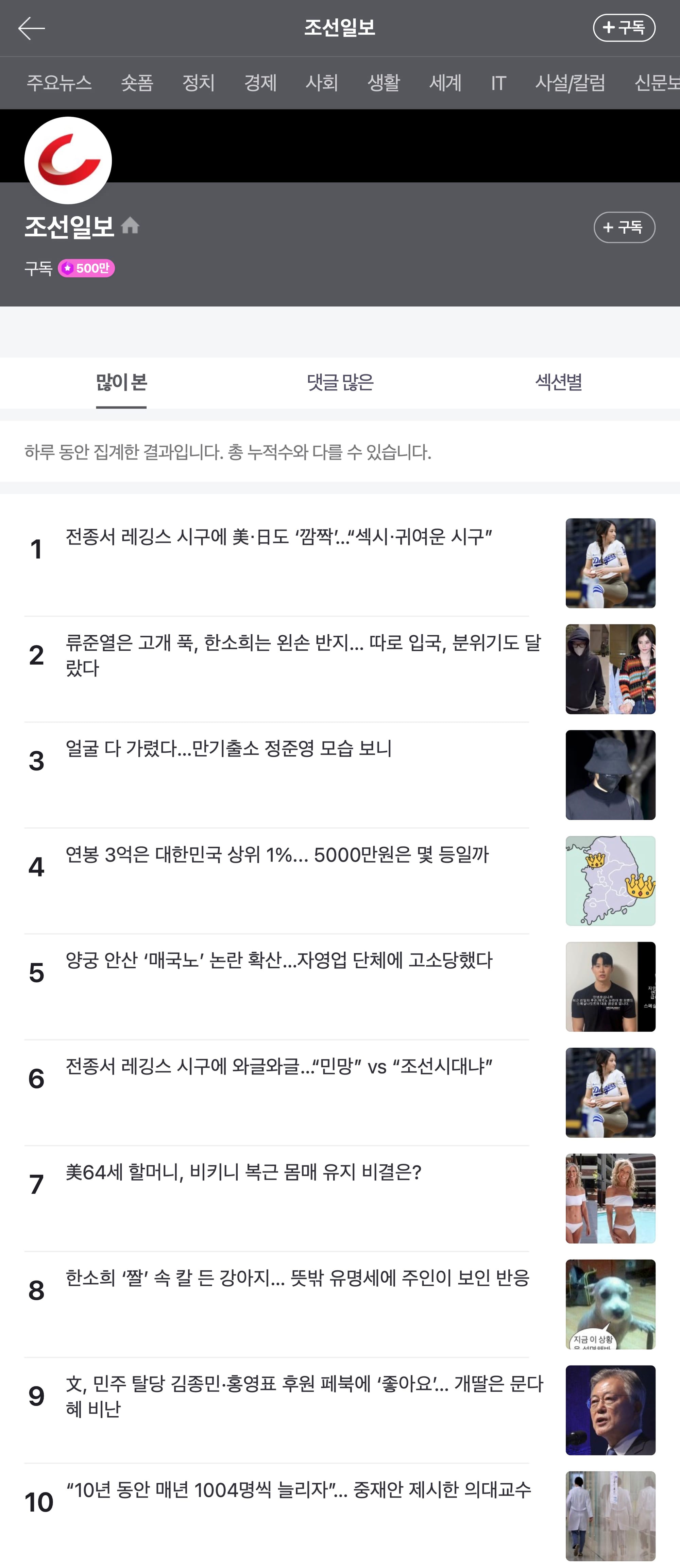Switch to the 댓글 많은 ranking tab
Screen dimensions: 680x1568
[x=340, y=382]
